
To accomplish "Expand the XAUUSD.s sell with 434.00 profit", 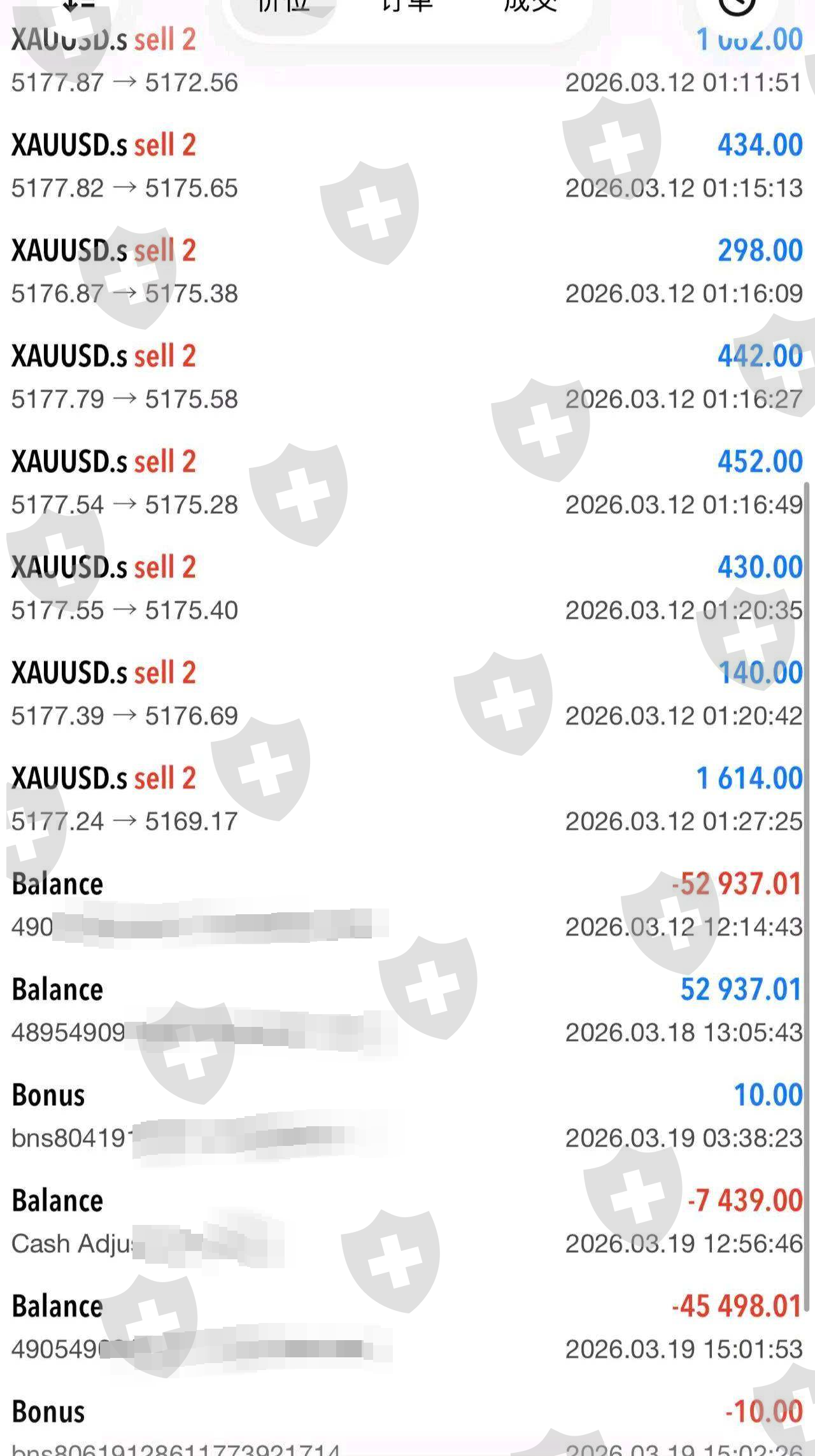I will coord(407,166).
